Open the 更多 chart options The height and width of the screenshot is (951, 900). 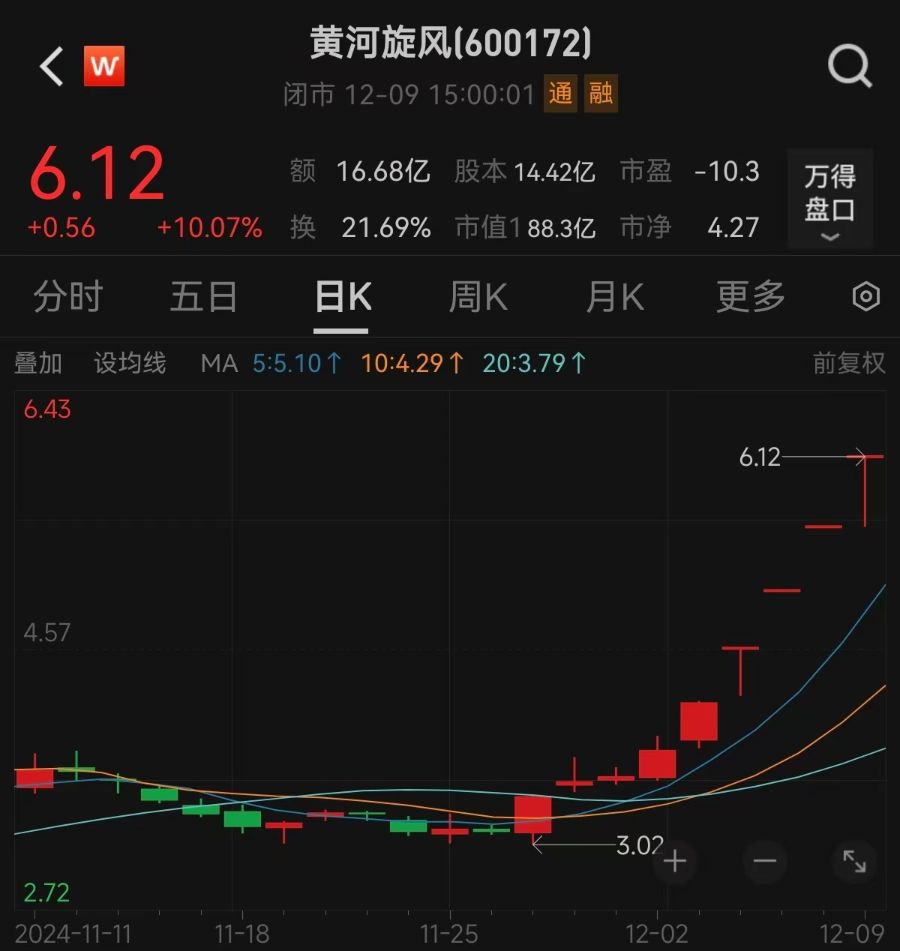(x=750, y=297)
